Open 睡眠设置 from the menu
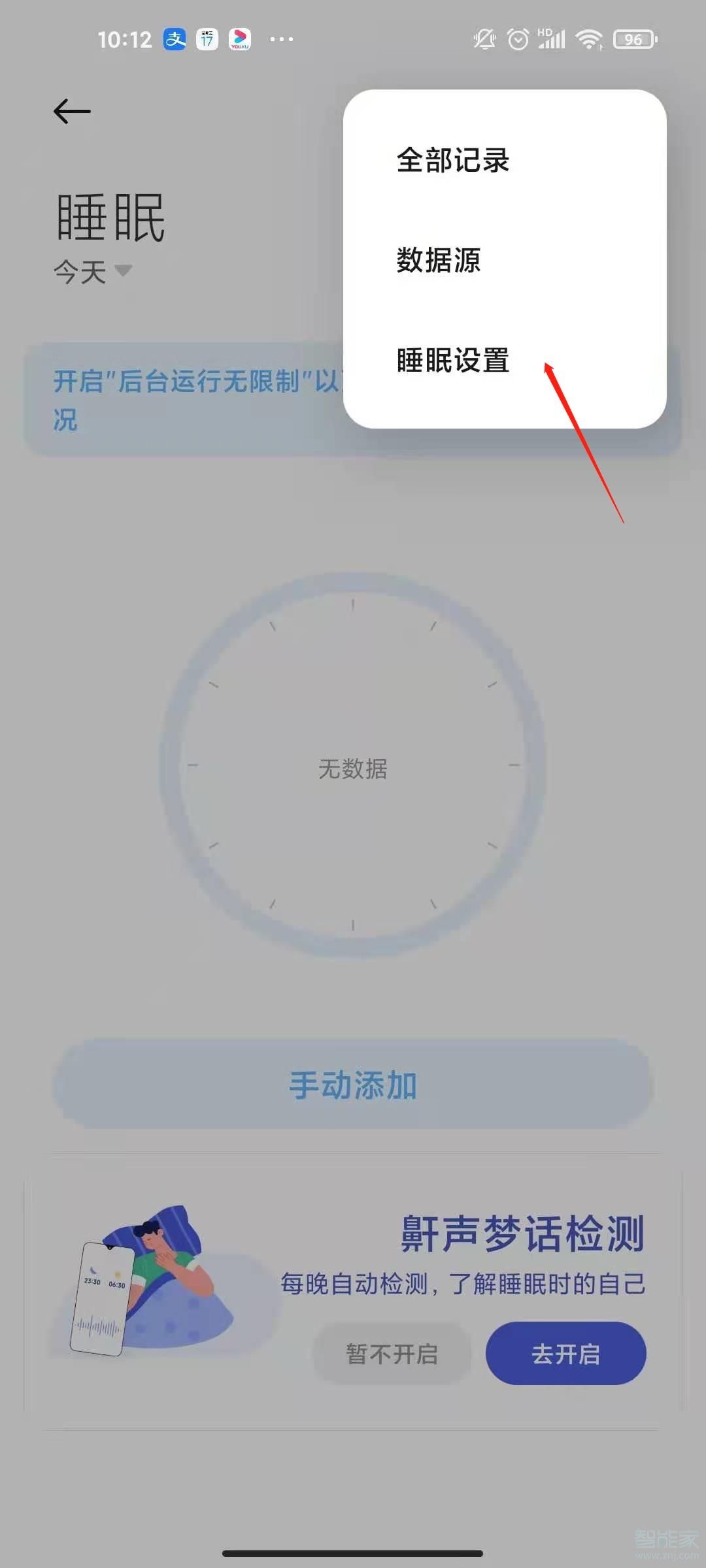 452,360
